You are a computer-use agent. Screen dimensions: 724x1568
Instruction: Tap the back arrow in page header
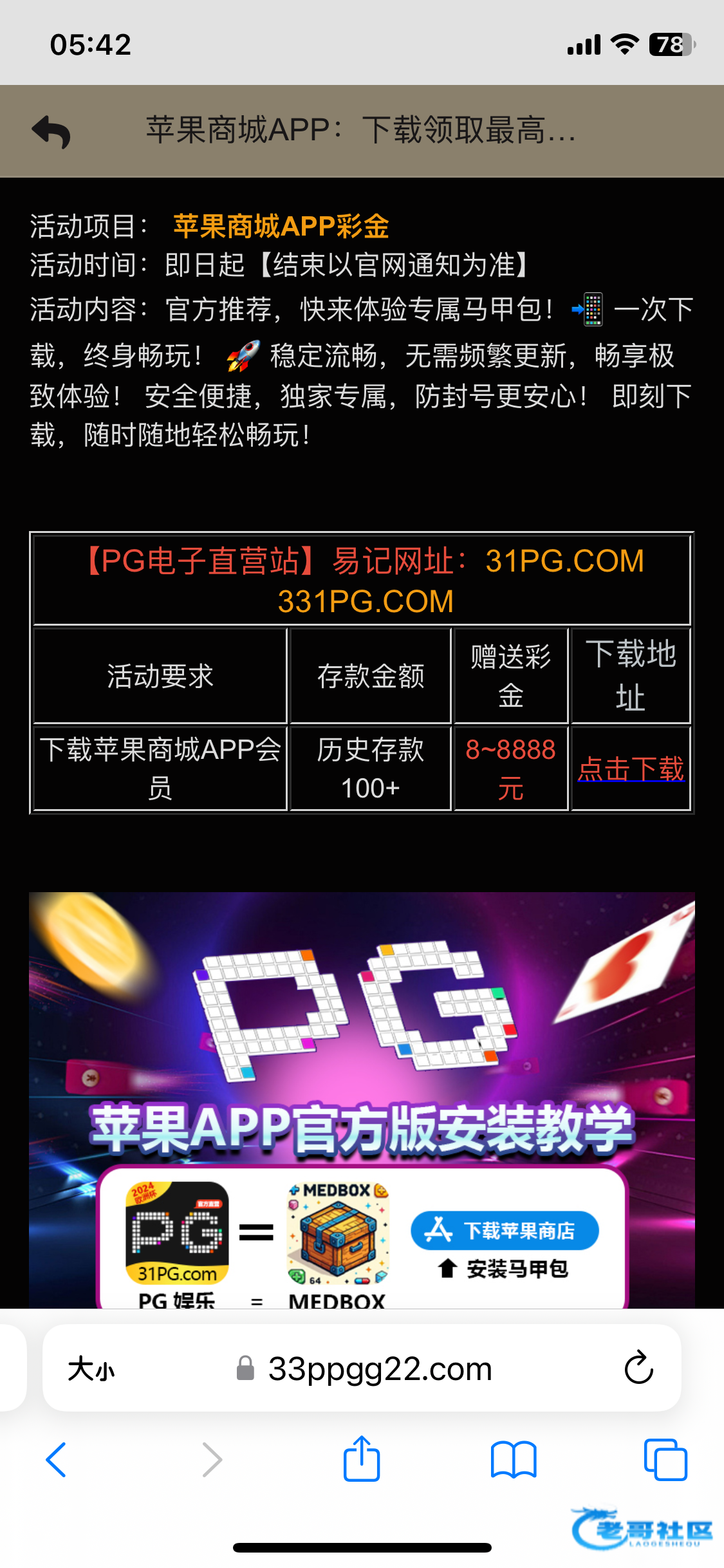coord(51,131)
